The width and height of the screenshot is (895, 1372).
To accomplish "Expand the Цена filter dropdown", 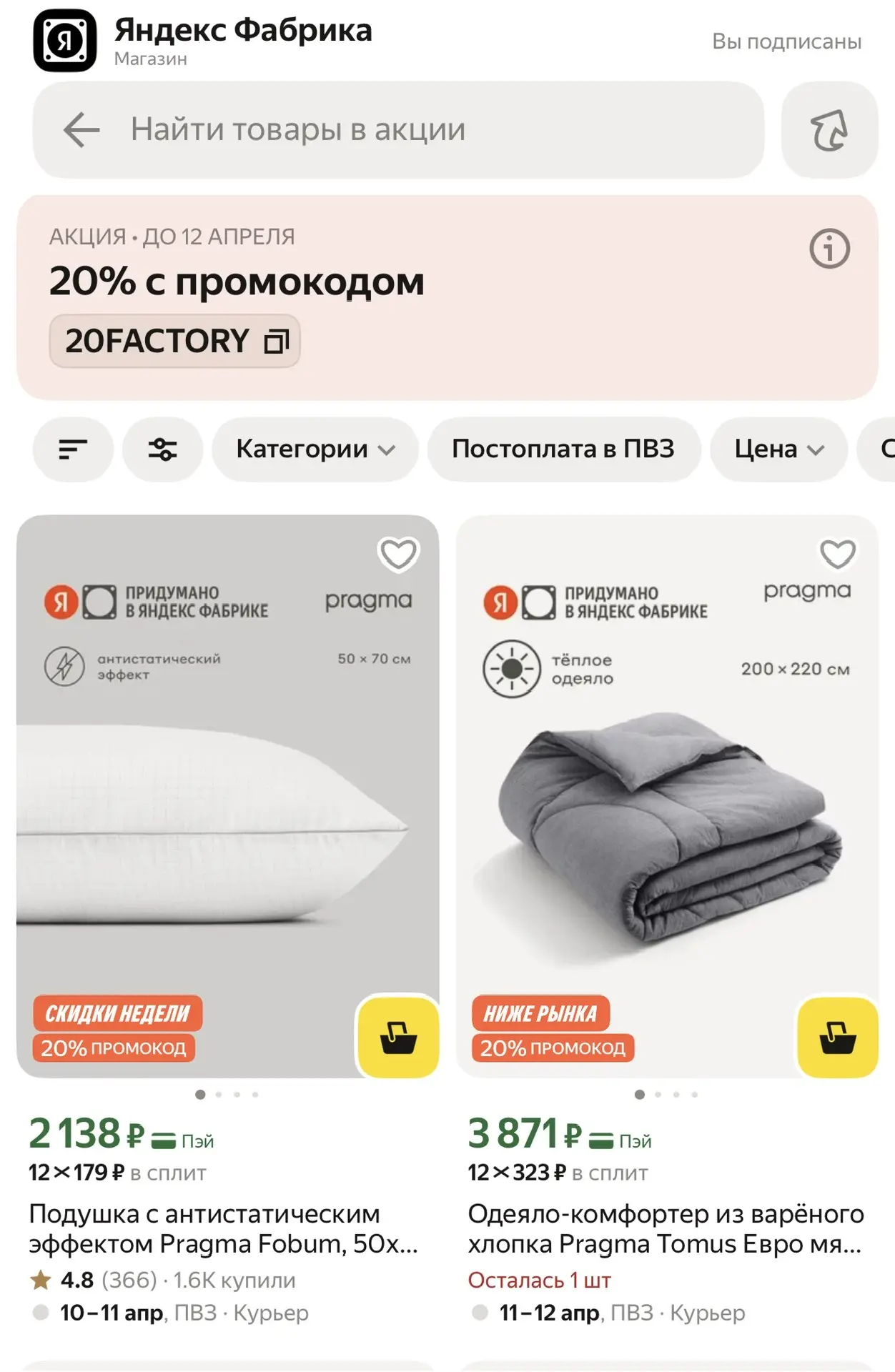I will [x=778, y=449].
